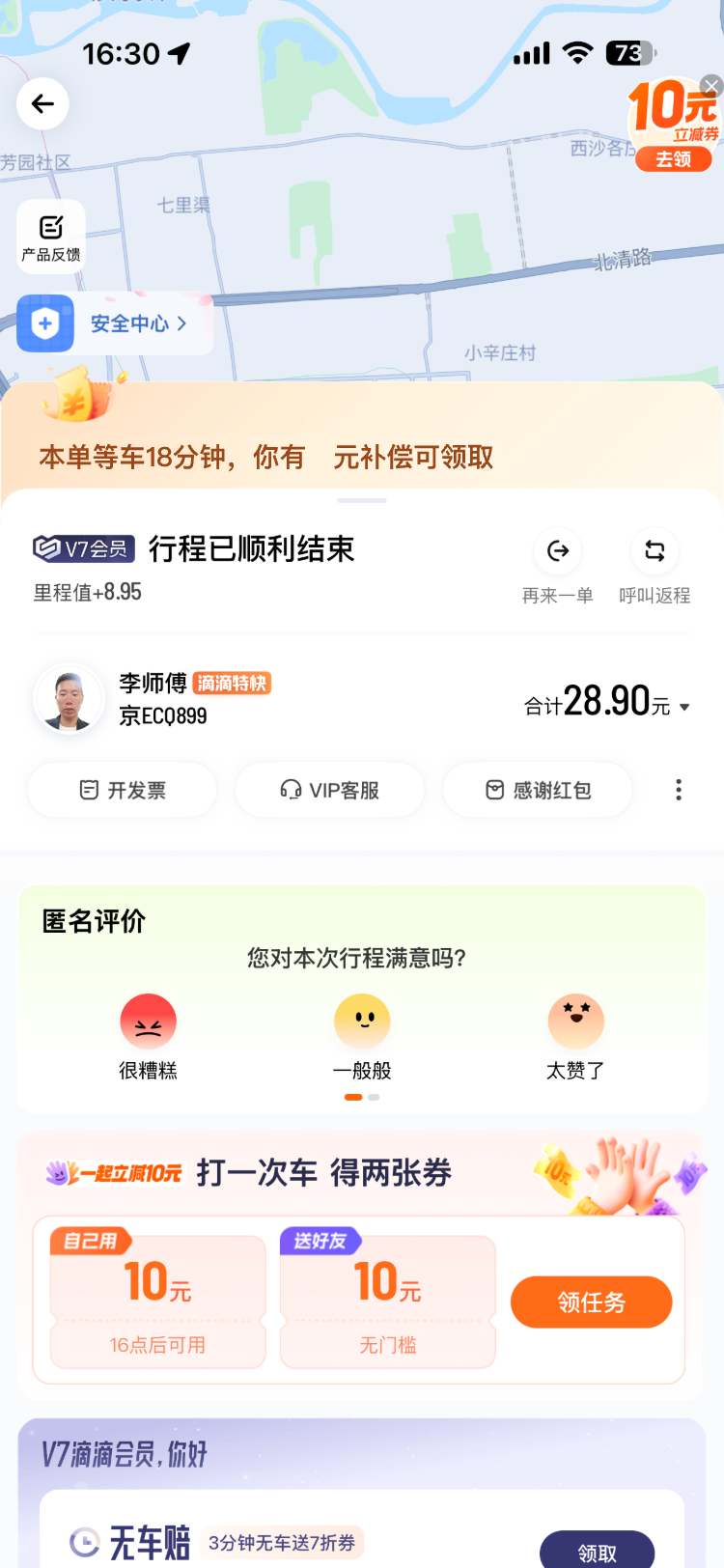Request a return trip via 呼叫返程

click(654, 566)
